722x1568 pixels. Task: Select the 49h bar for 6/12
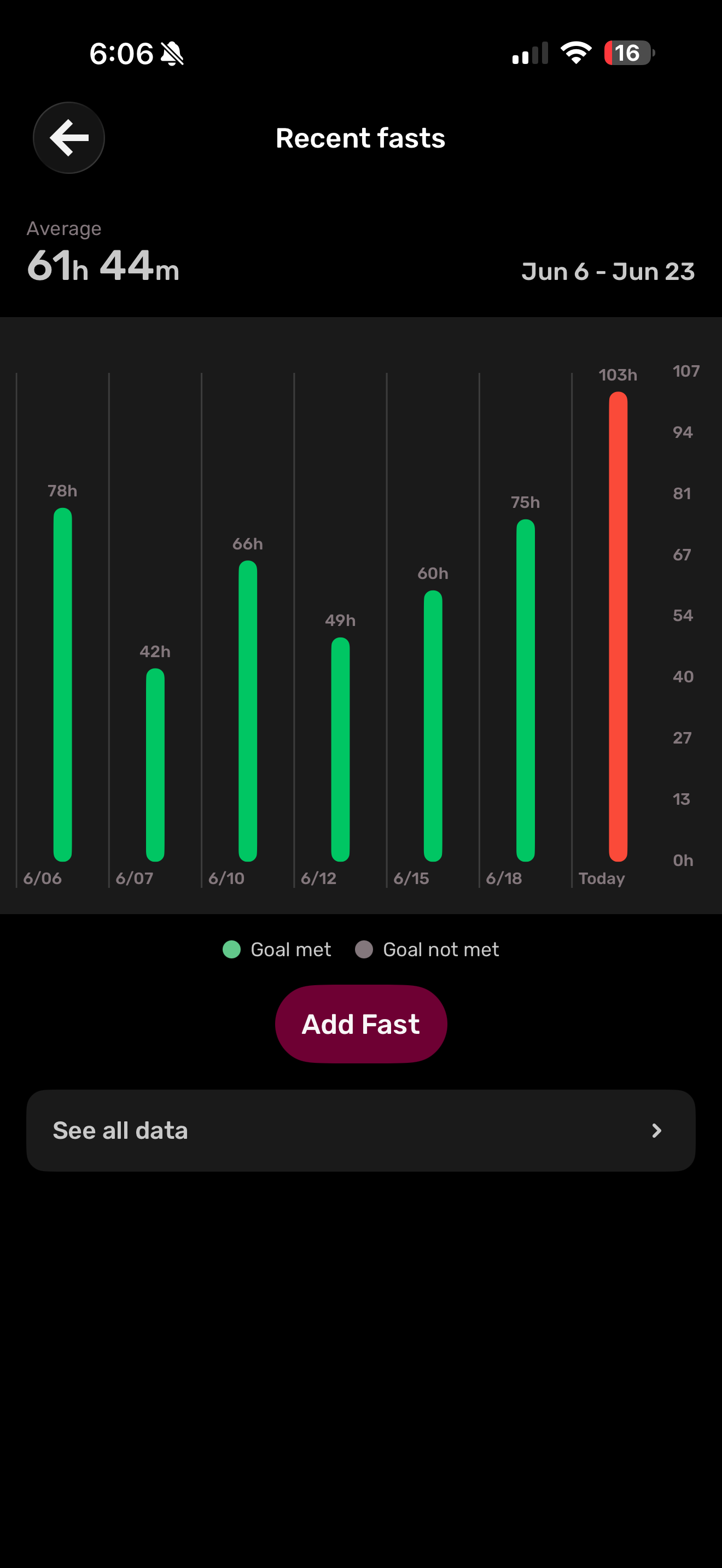[x=340, y=750]
